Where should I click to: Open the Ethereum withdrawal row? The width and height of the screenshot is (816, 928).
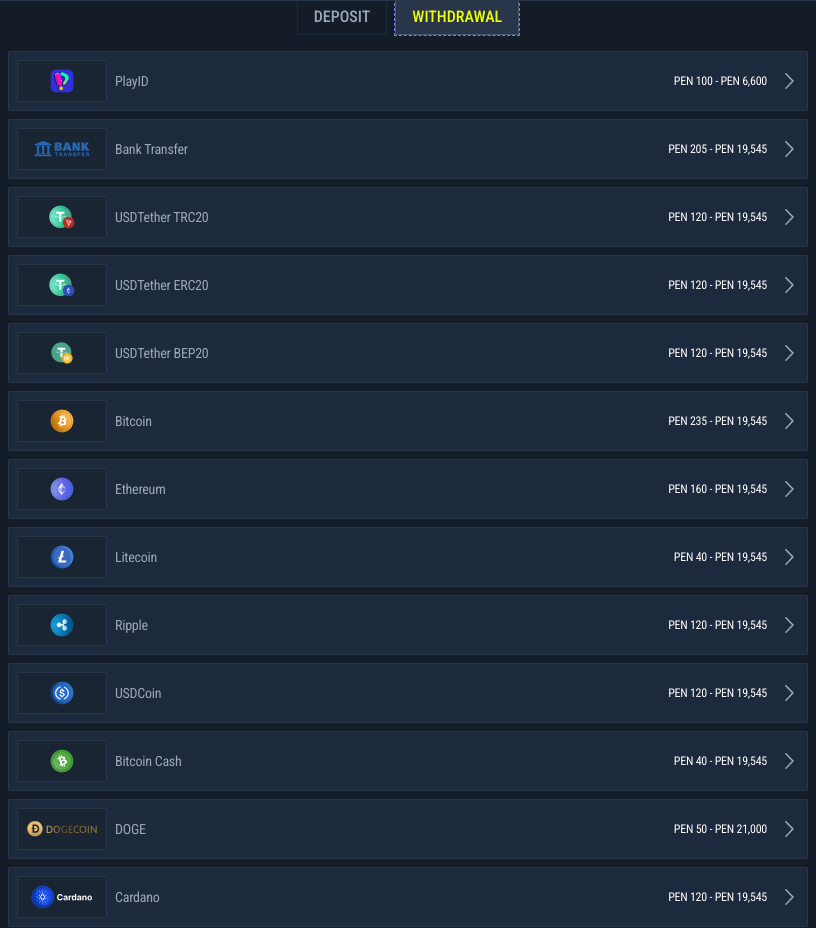(407, 489)
